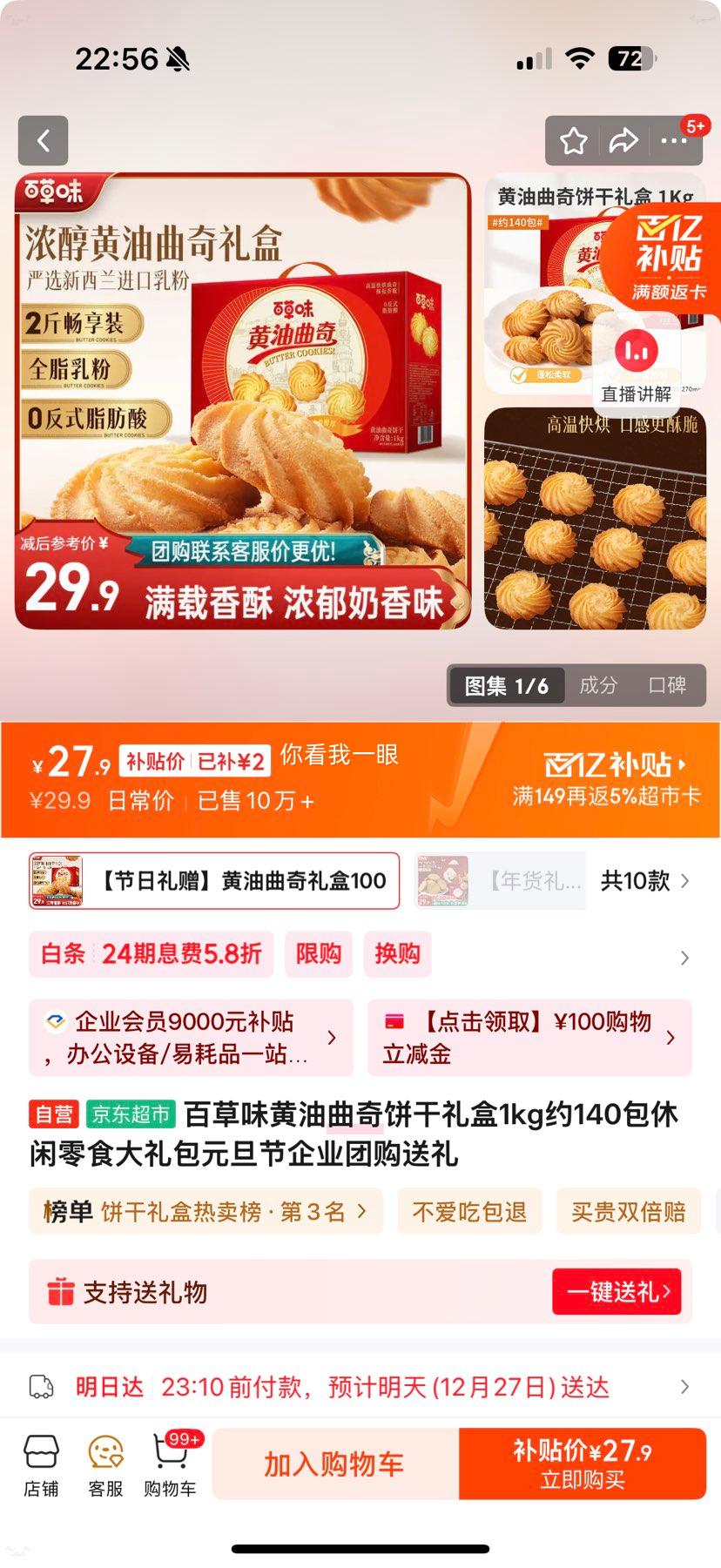
Task: Select the 【节日礼赠】黄油曲奇礼盒 variant
Action: tap(214, 881)
